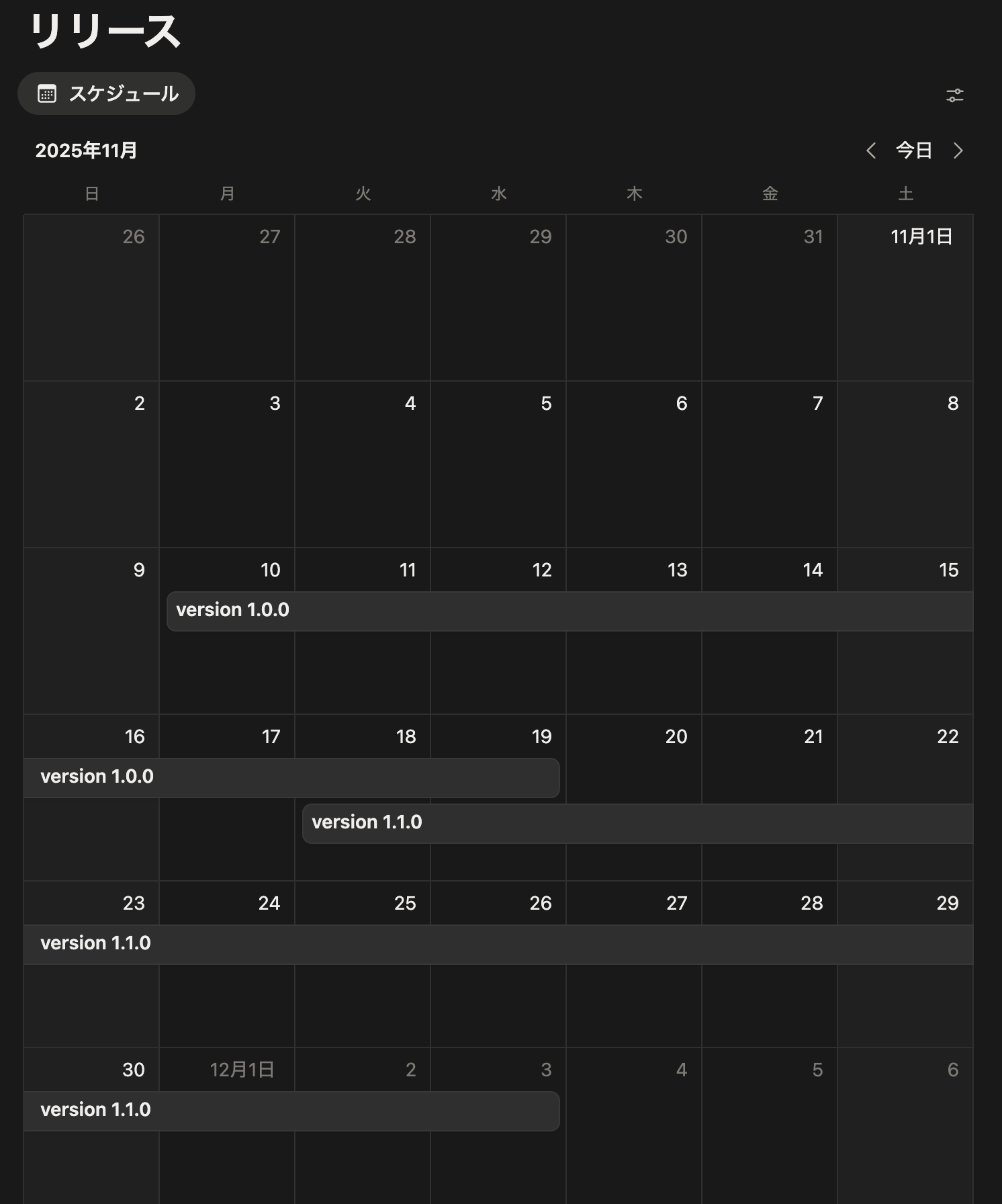
Task: Select the スケジュール view tab
Action: click(x=107, y=93)
